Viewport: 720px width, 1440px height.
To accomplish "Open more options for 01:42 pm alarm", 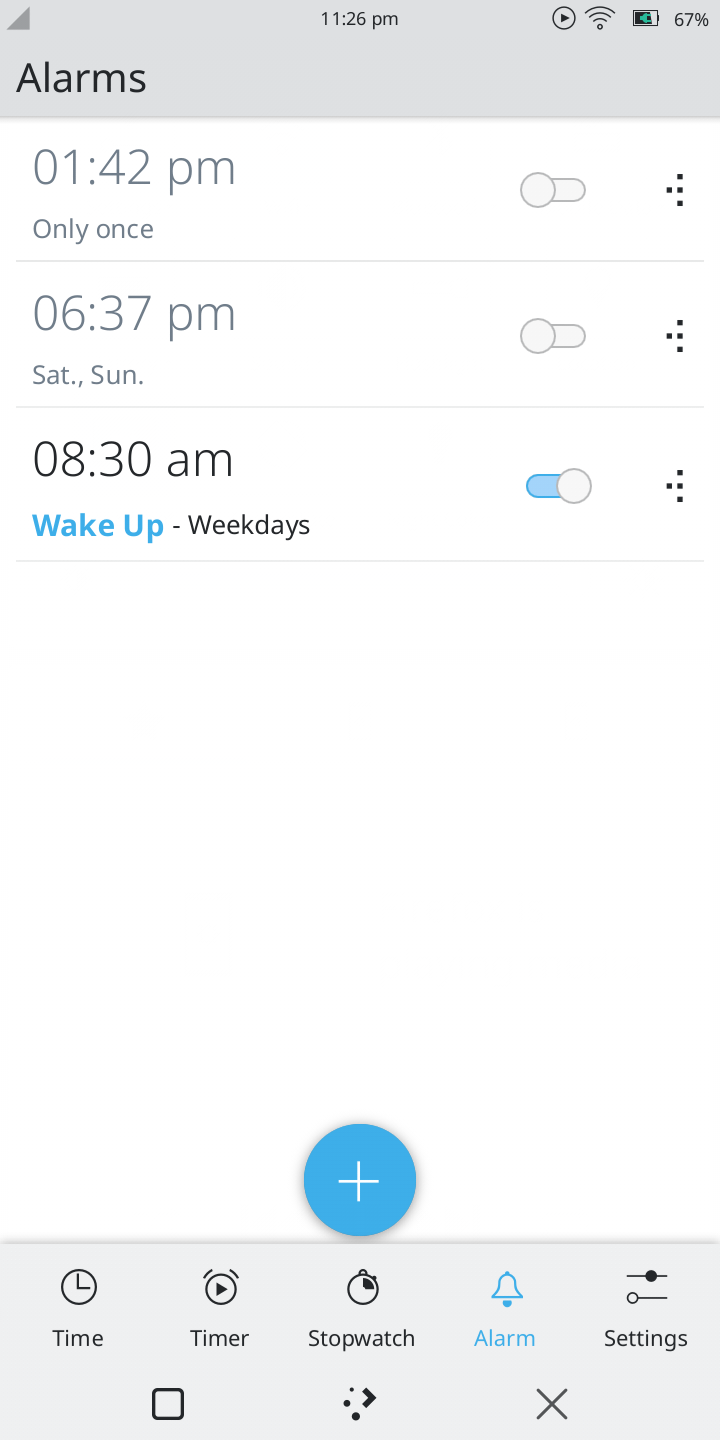I will (677, 190).
